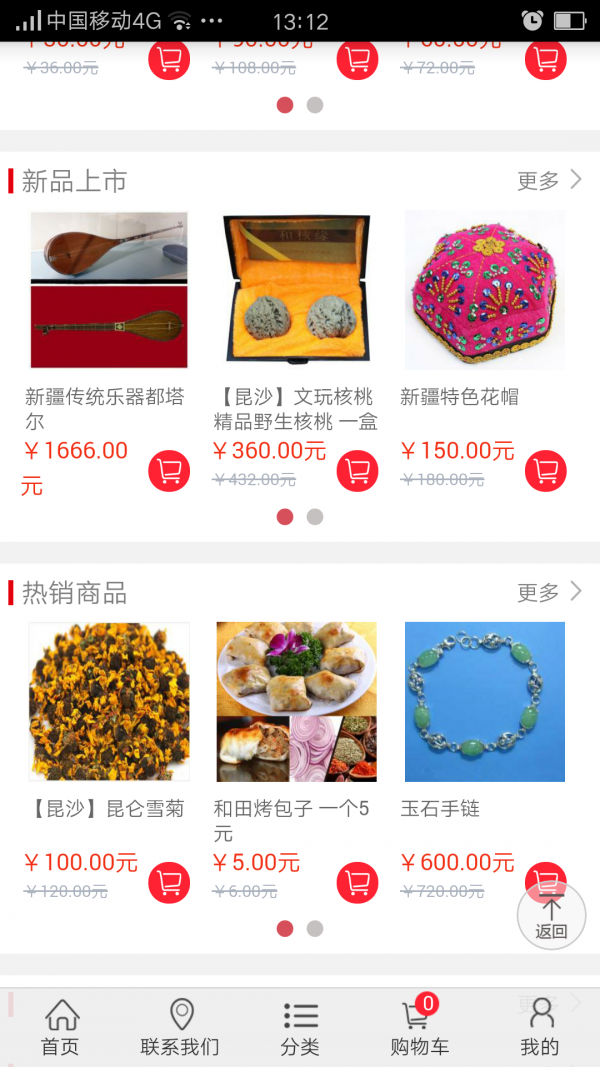Open 更多 in the 热销商品 section

548,593
